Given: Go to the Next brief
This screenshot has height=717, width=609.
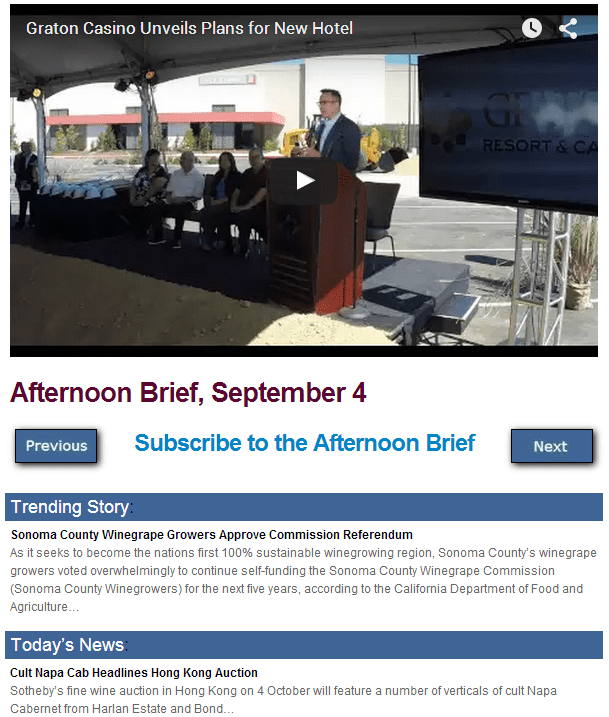Looking at the screenshot, I should click(551, 446).
